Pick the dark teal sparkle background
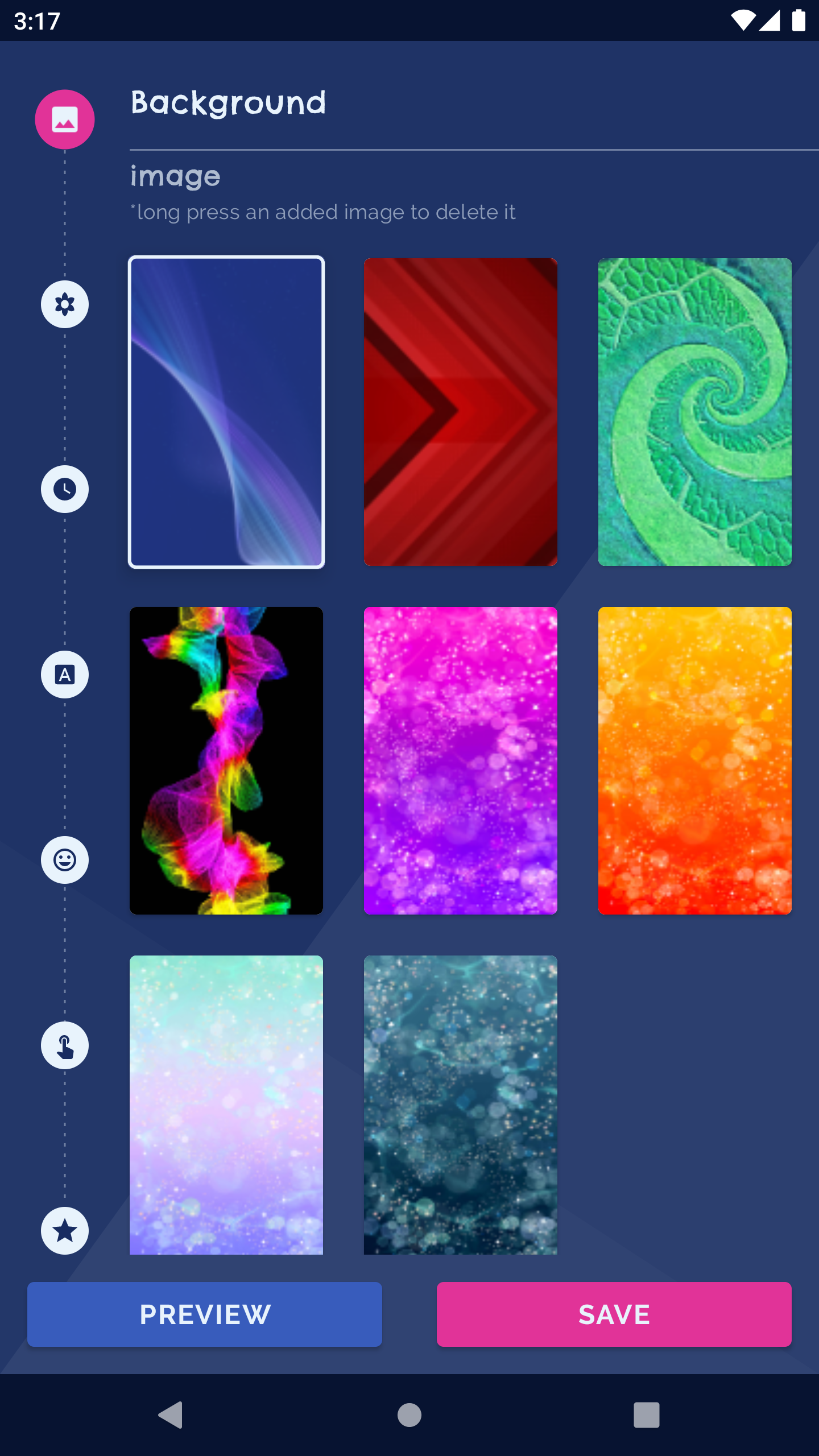This screenshot has width=819, height=1456. [x=461, y=1105]
